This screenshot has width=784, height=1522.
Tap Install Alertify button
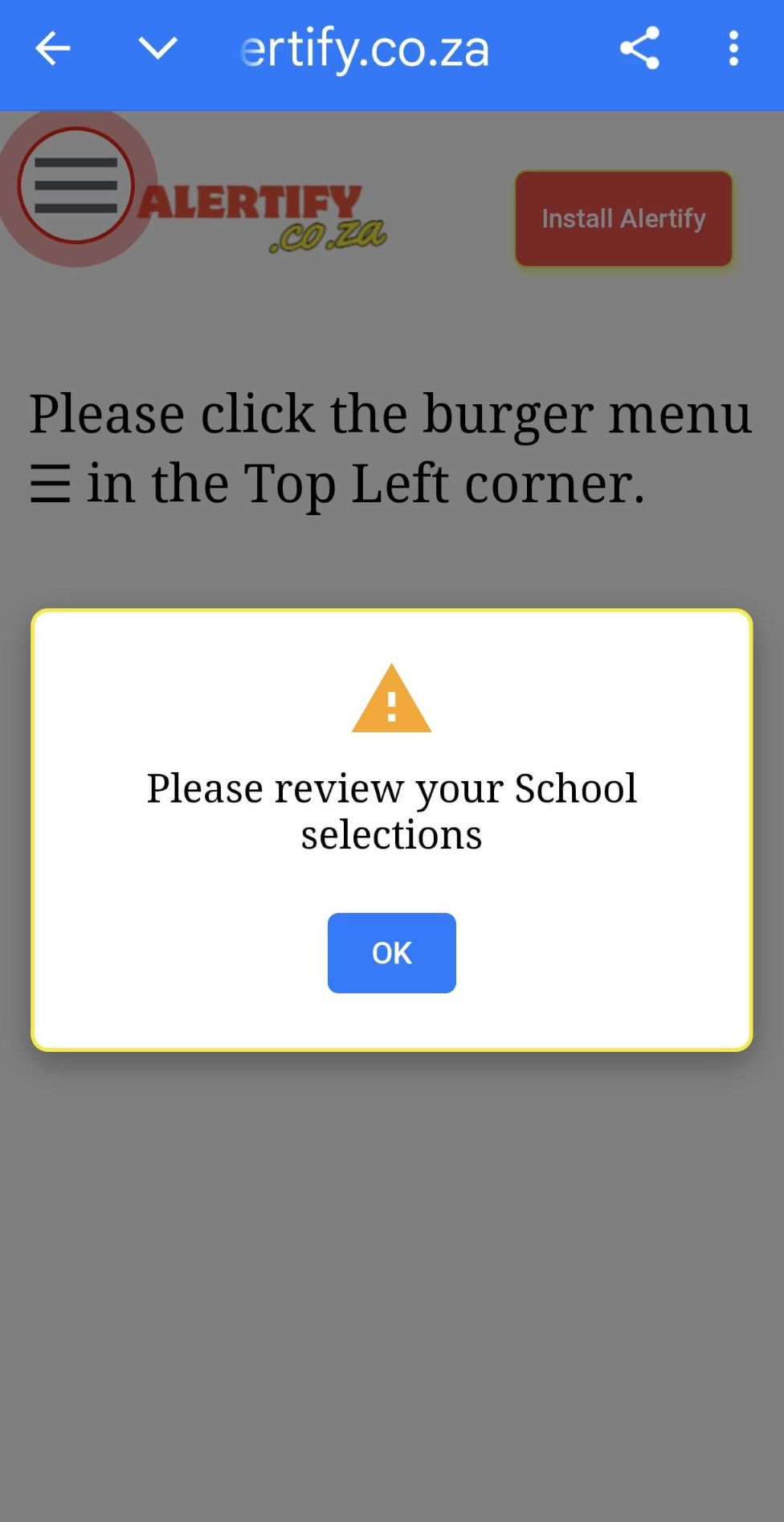coord(623,219)
